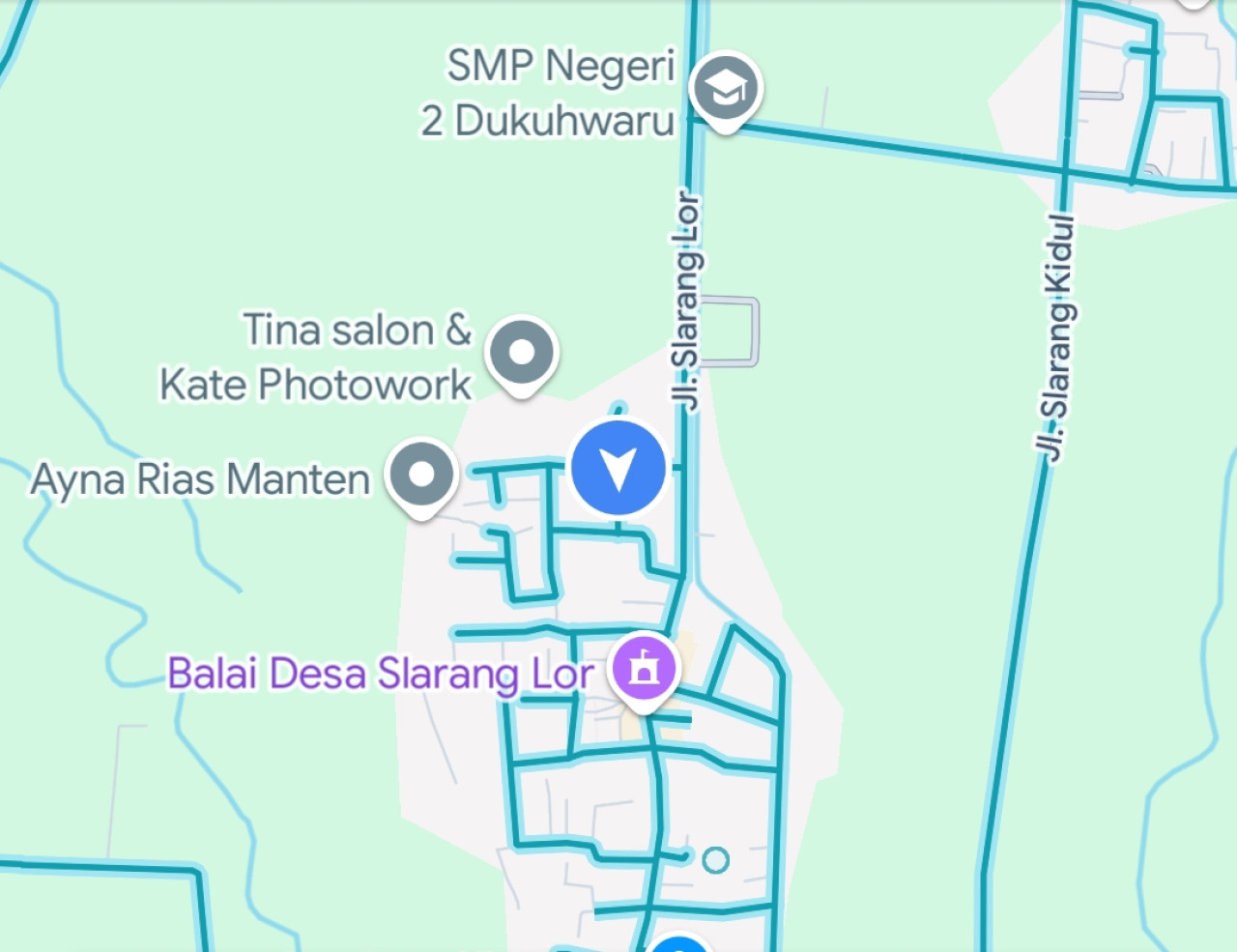1237x952 pixels.
Task: Open the SMP Negeri 2 Dukuhwaru school pin
Action: click(x=726, y=90)
